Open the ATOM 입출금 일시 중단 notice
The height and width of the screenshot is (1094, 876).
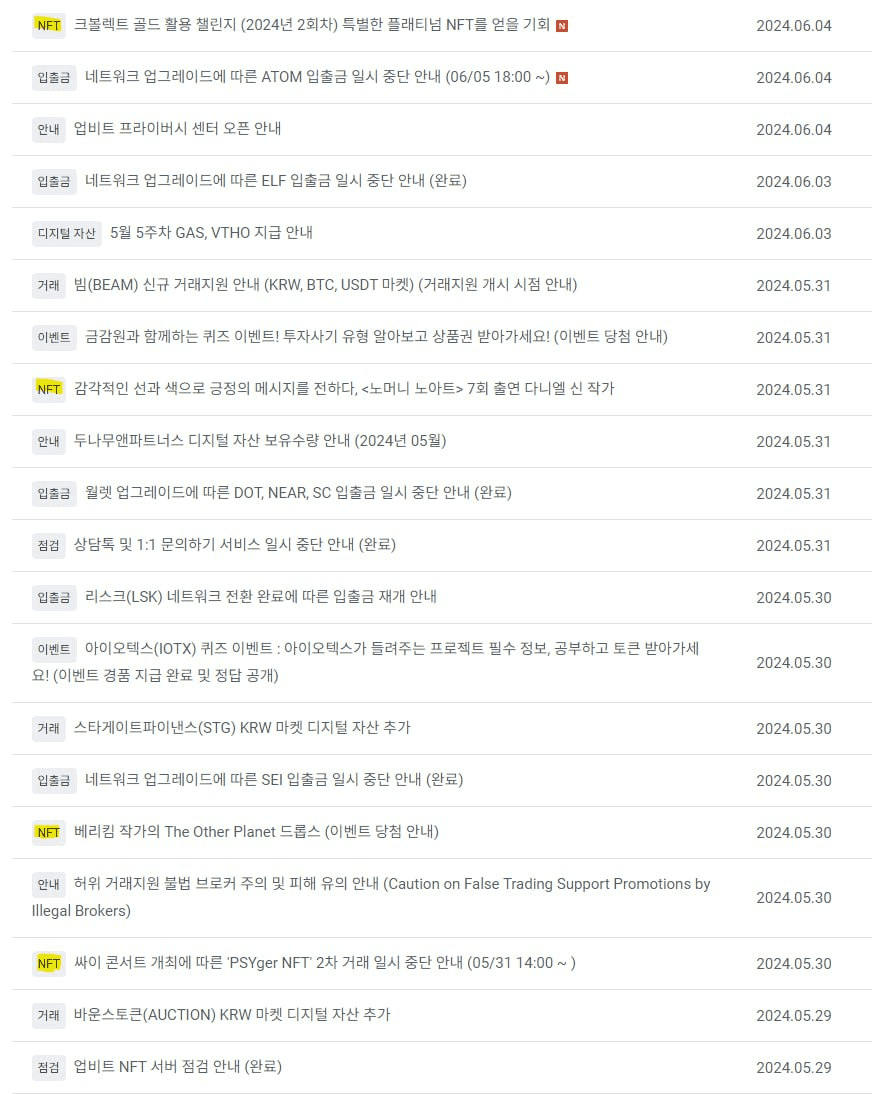(x=317, y=77)
